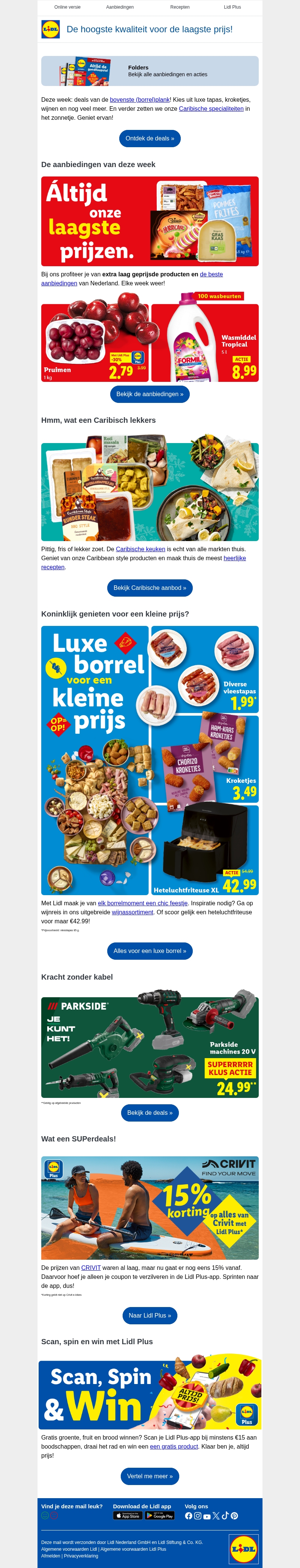300x1568 pixels.
Task: Open the Heteluchtfriteuse XL 42.99 tile
Action: pyautogui.click(x=205, y=850)
